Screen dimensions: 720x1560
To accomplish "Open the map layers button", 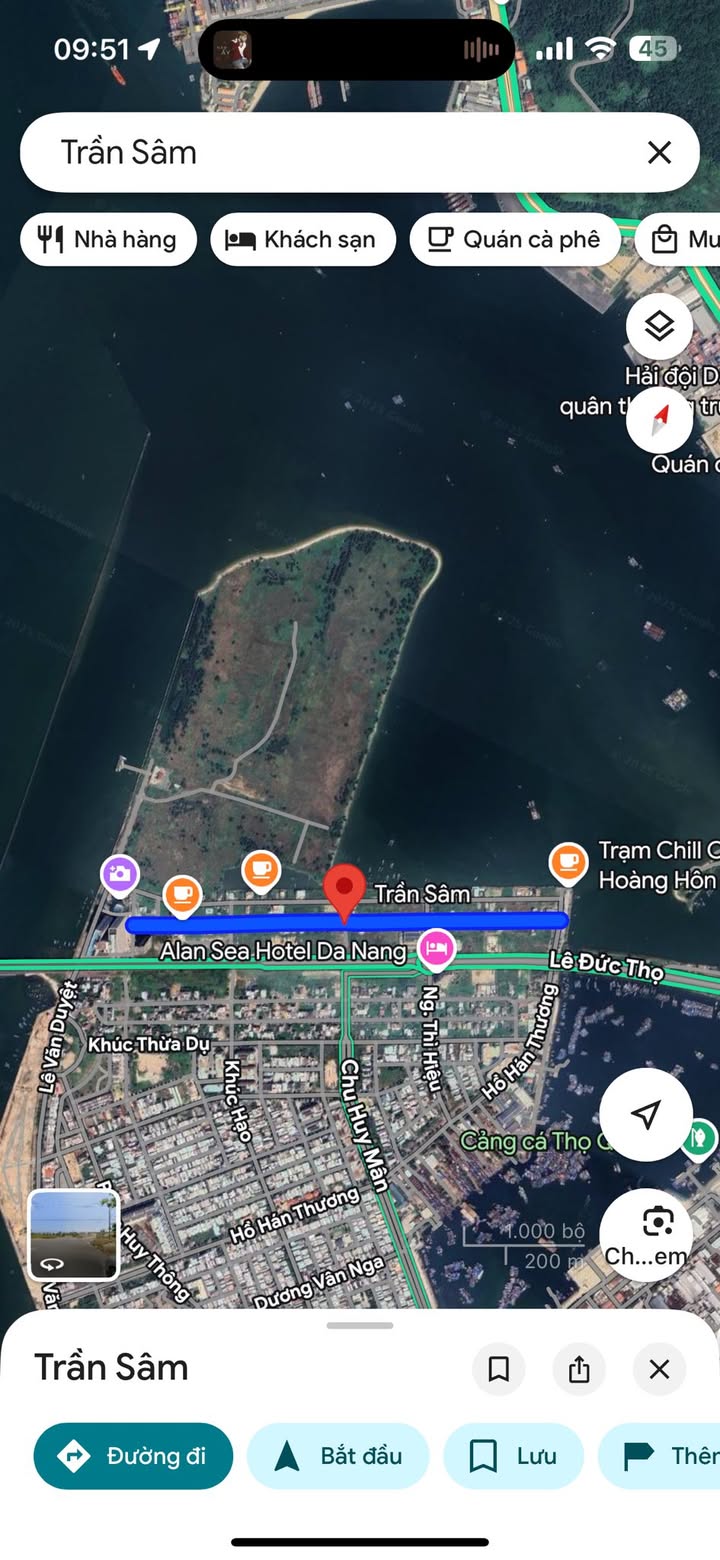I will tap(659, 327).
